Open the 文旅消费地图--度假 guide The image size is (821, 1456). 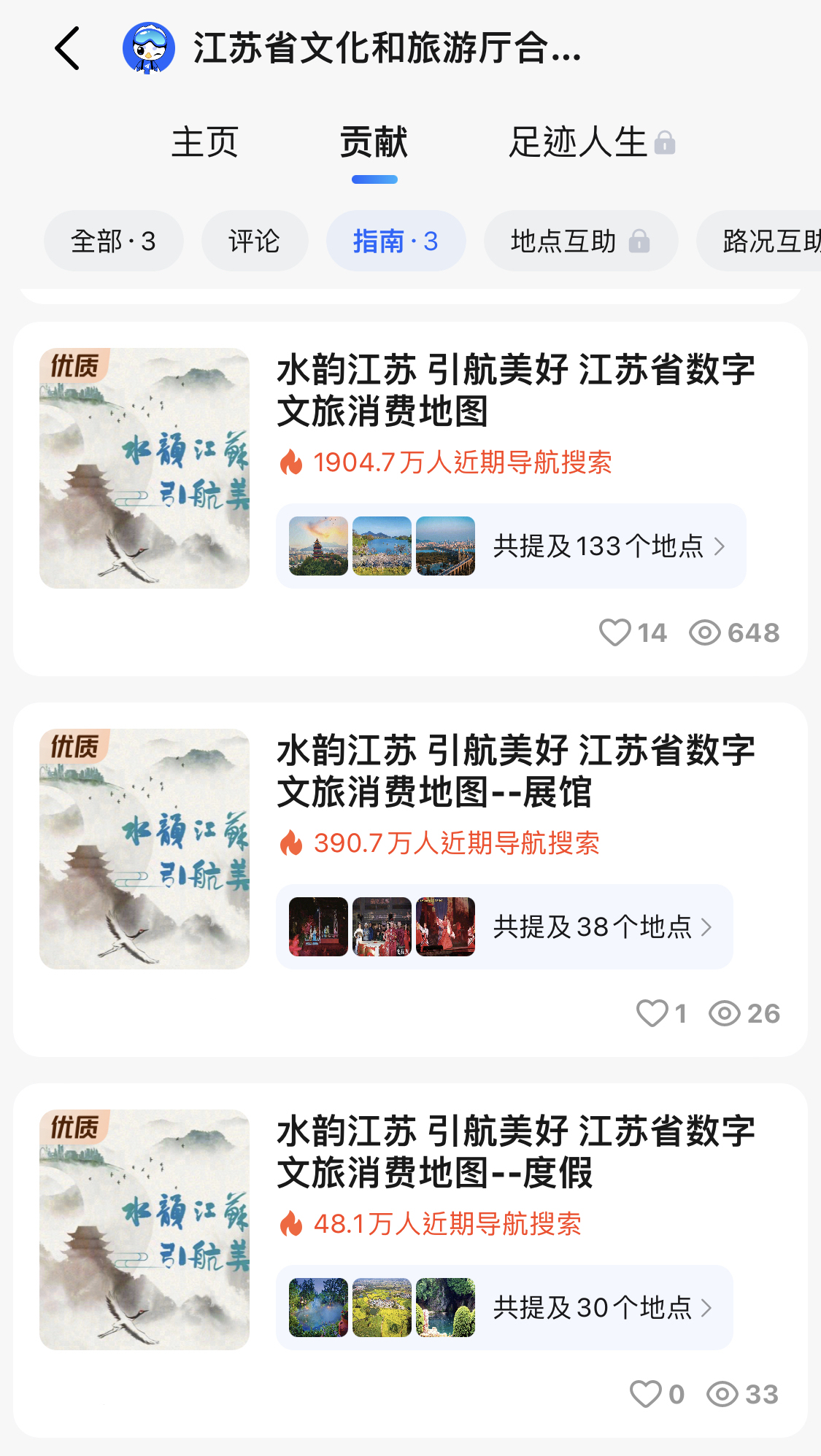coord(515,1152)
